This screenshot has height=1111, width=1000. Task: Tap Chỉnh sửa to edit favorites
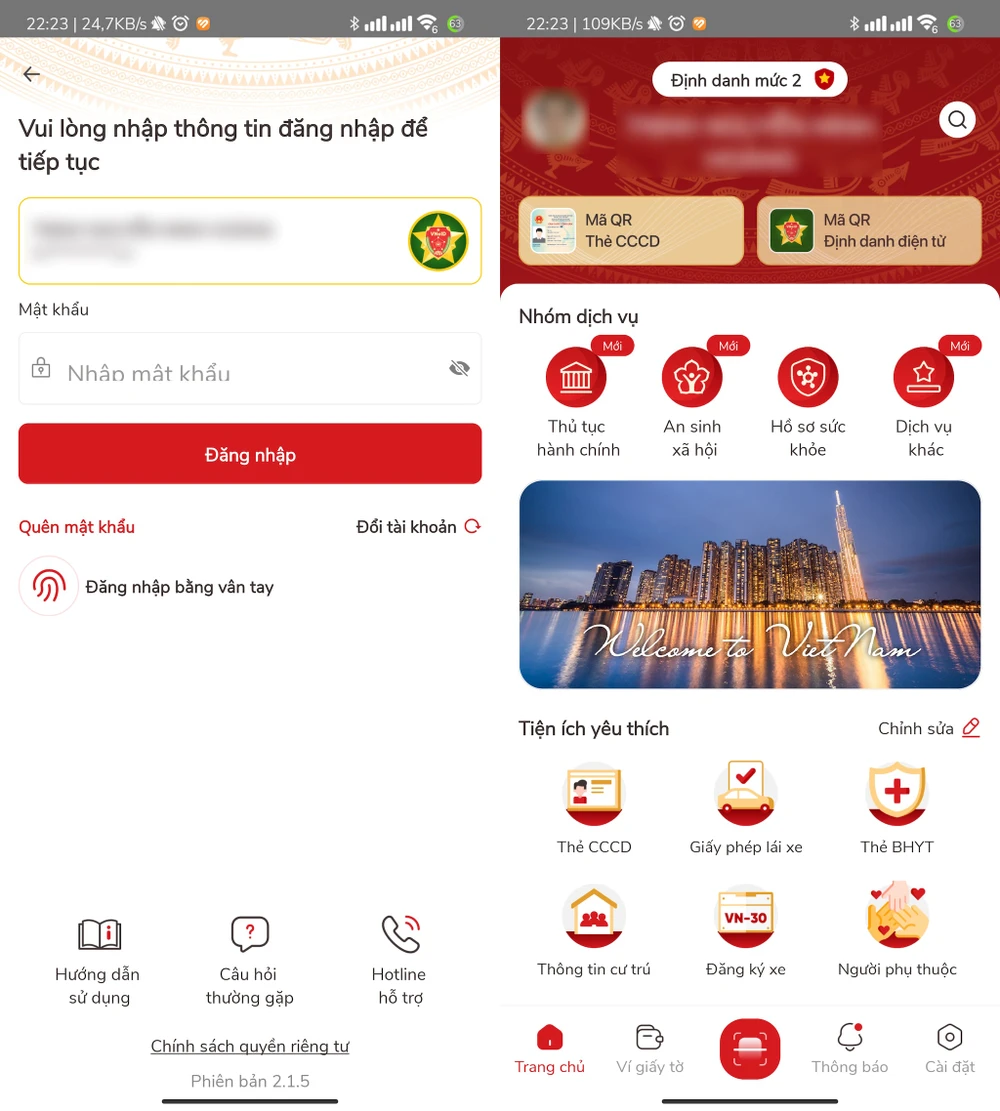(928, 728)
